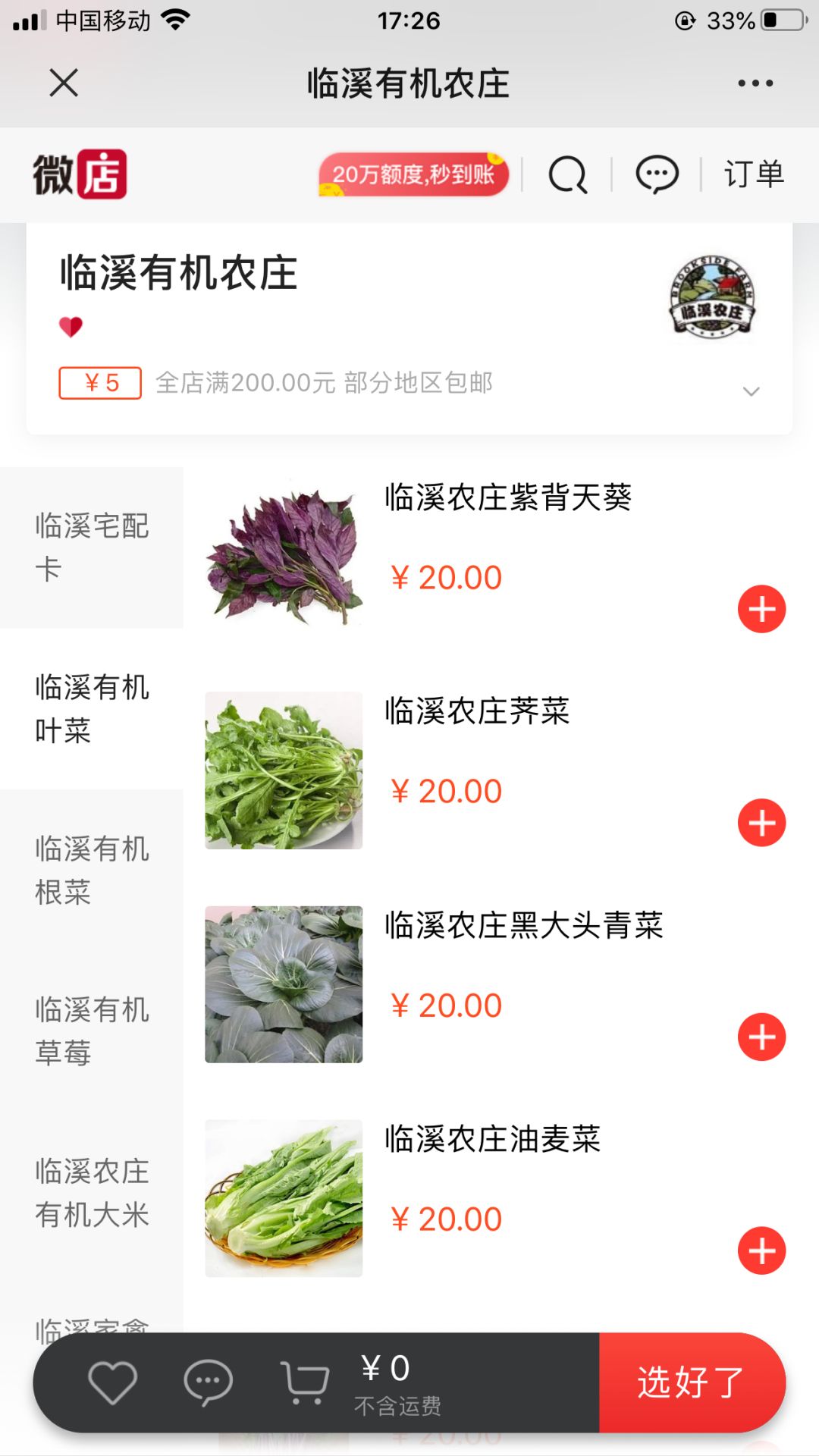Add 临溪农庄黑大头青菜 to cart

pyautogui.click(x=761, y=1037)
